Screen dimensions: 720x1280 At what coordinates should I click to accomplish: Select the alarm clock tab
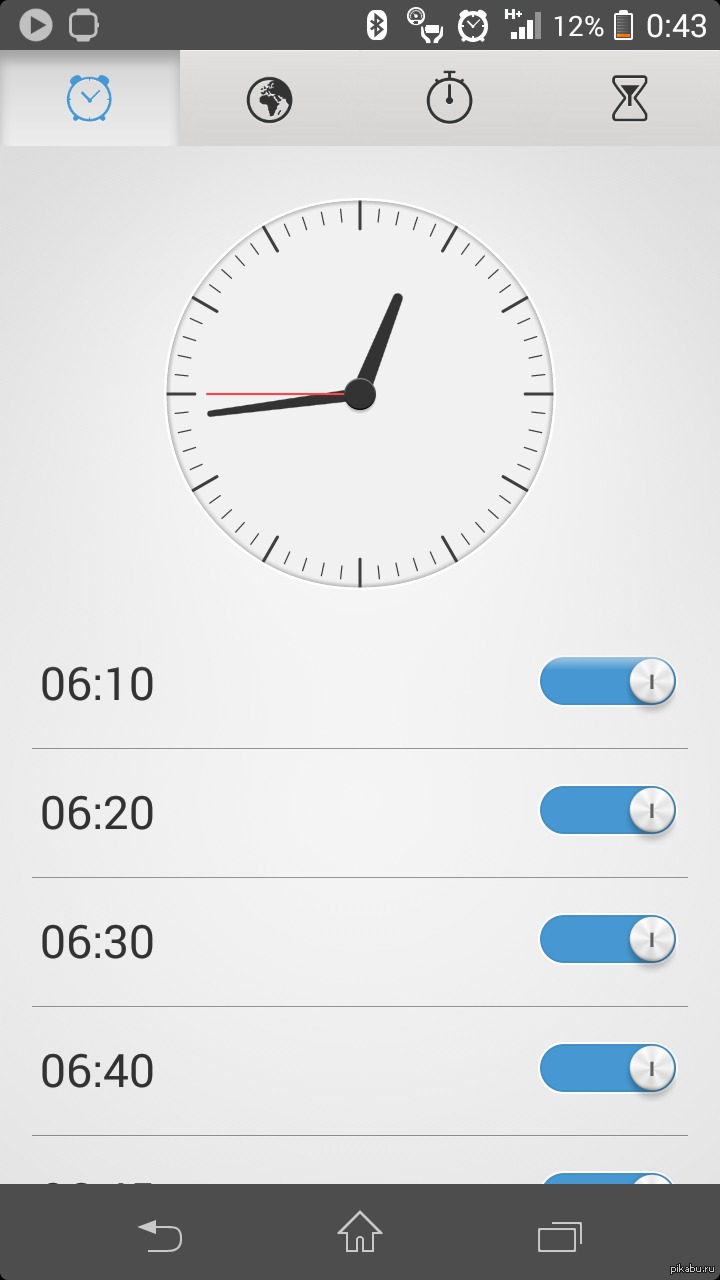[x=89, y=98]
